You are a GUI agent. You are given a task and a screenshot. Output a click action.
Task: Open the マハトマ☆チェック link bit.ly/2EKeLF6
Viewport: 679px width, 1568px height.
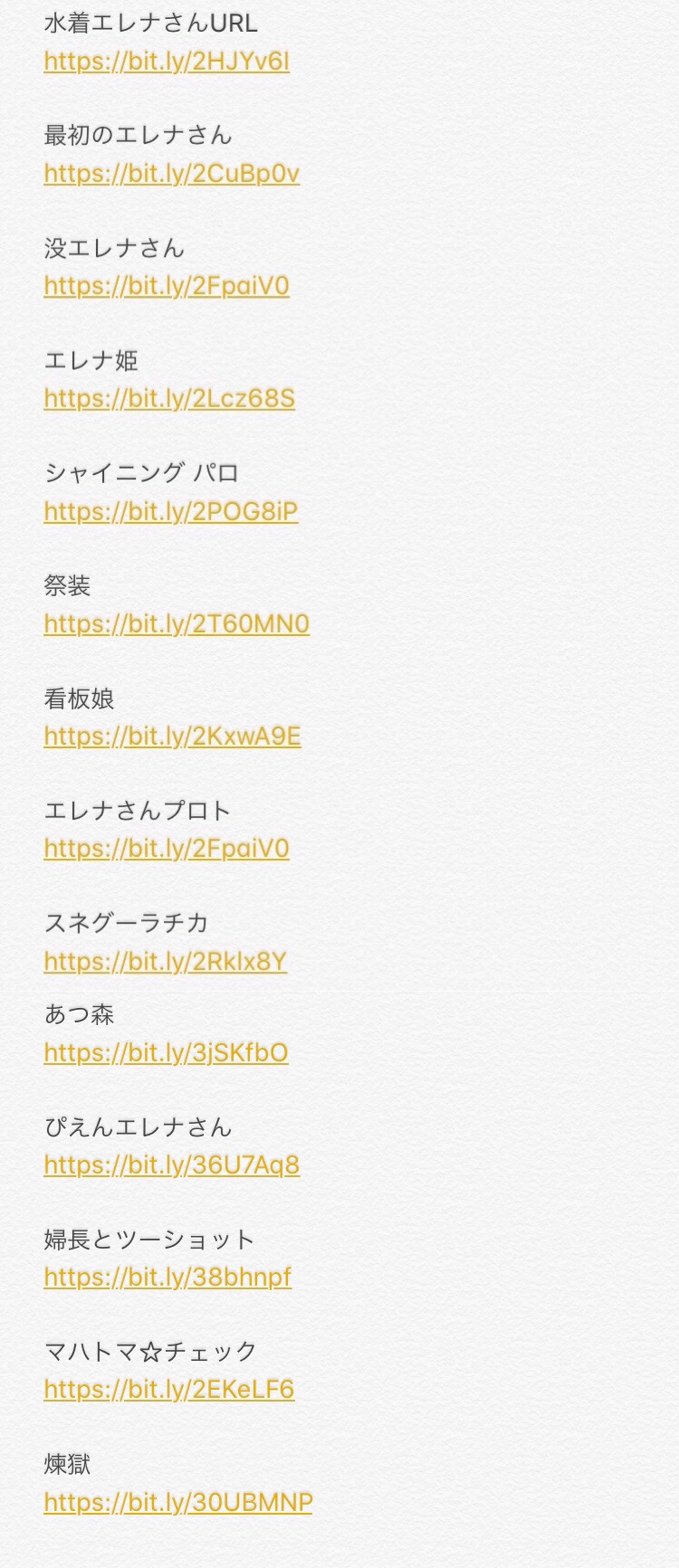169,1389
